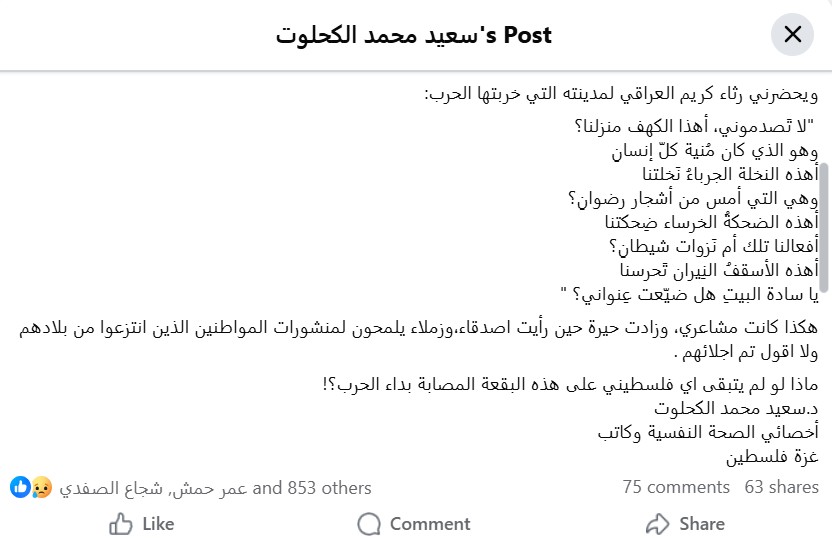Share this post
The image size is (832, 538).
pos(685,523)
